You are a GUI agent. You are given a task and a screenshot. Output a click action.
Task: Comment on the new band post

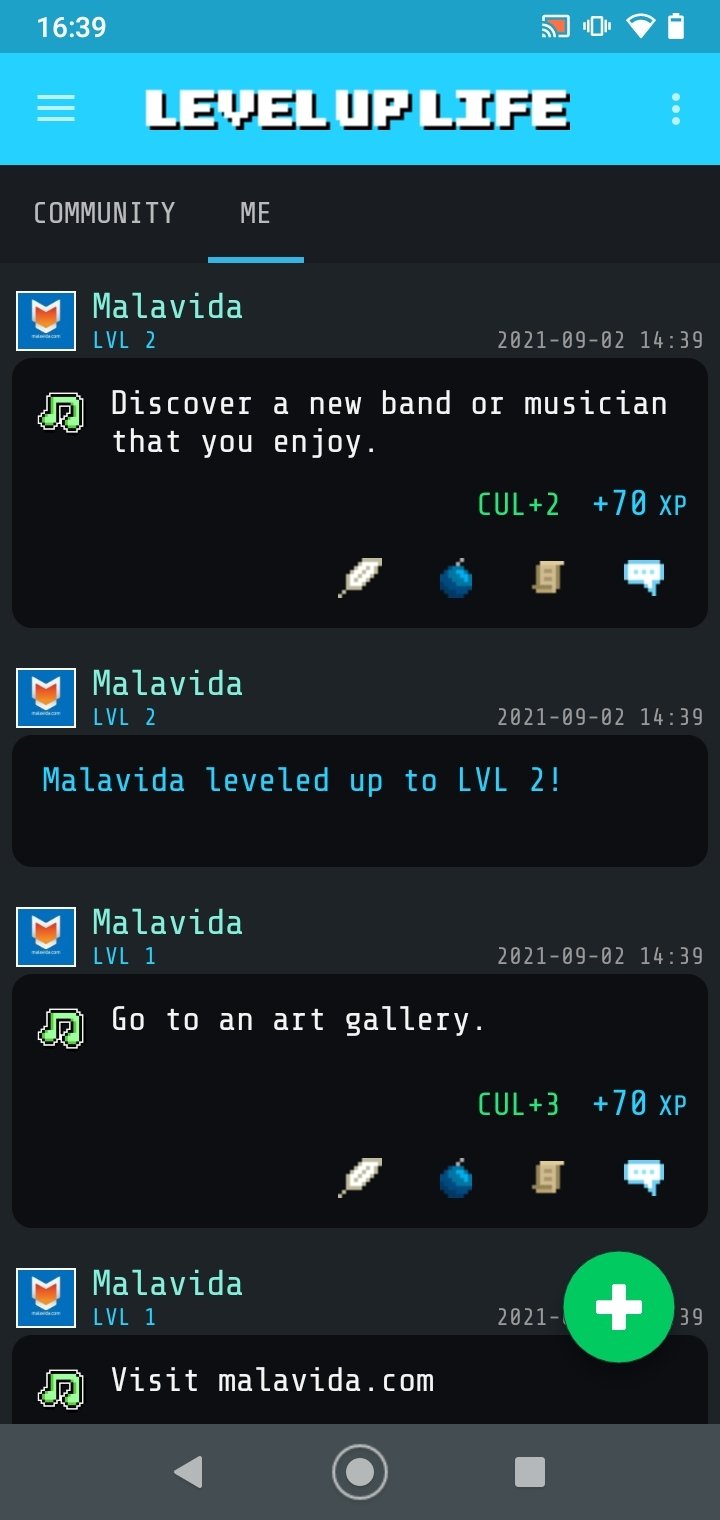point(644,578)
